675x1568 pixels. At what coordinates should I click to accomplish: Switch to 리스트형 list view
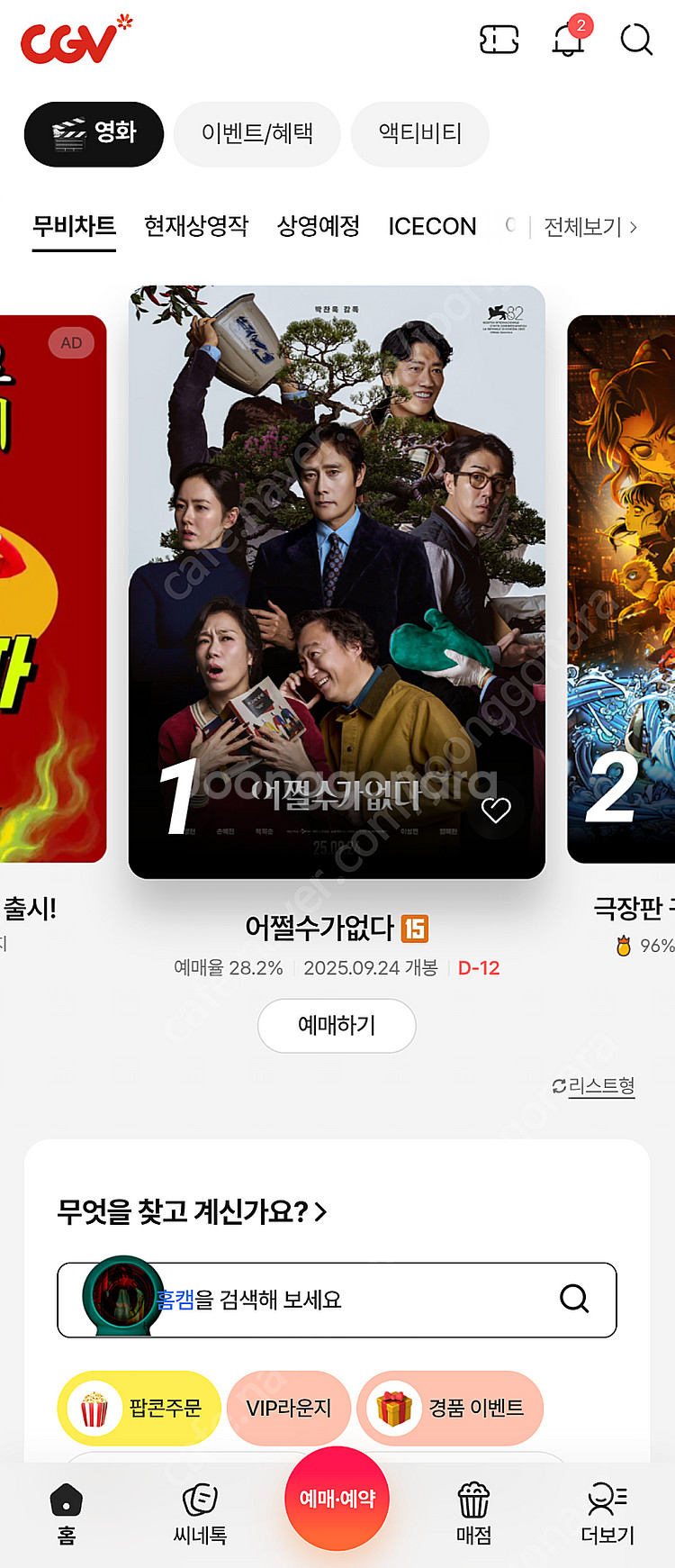pyautogui.click(x=594, y=1086)
